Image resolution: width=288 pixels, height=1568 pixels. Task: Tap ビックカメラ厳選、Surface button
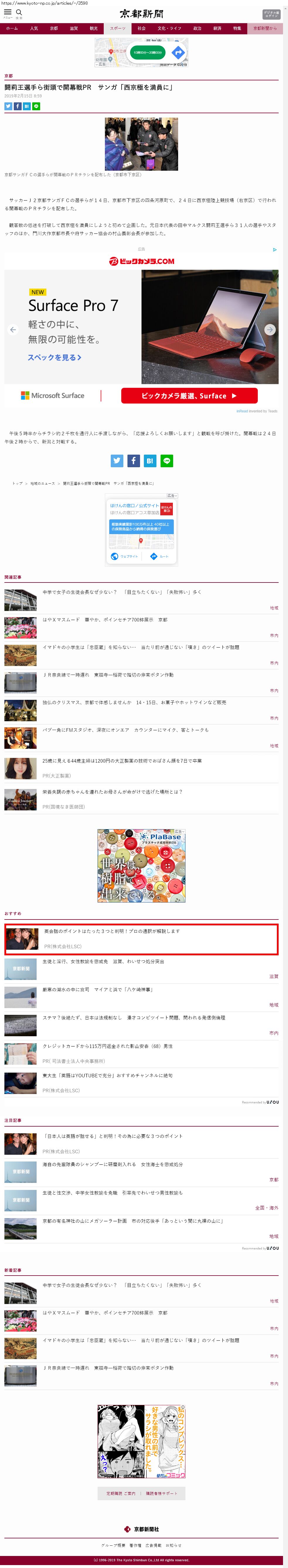coord(189,396)
